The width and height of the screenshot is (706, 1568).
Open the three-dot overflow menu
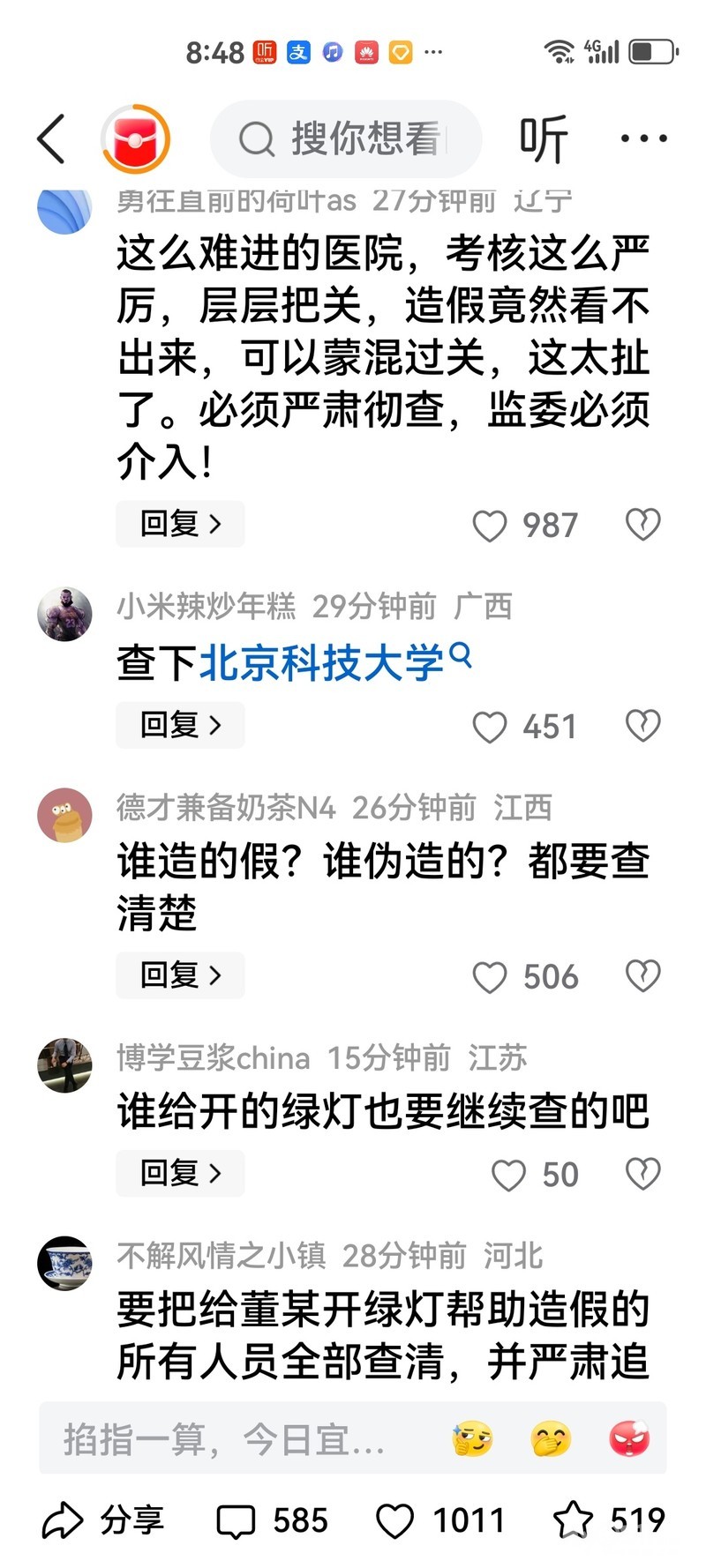point(643,138)
